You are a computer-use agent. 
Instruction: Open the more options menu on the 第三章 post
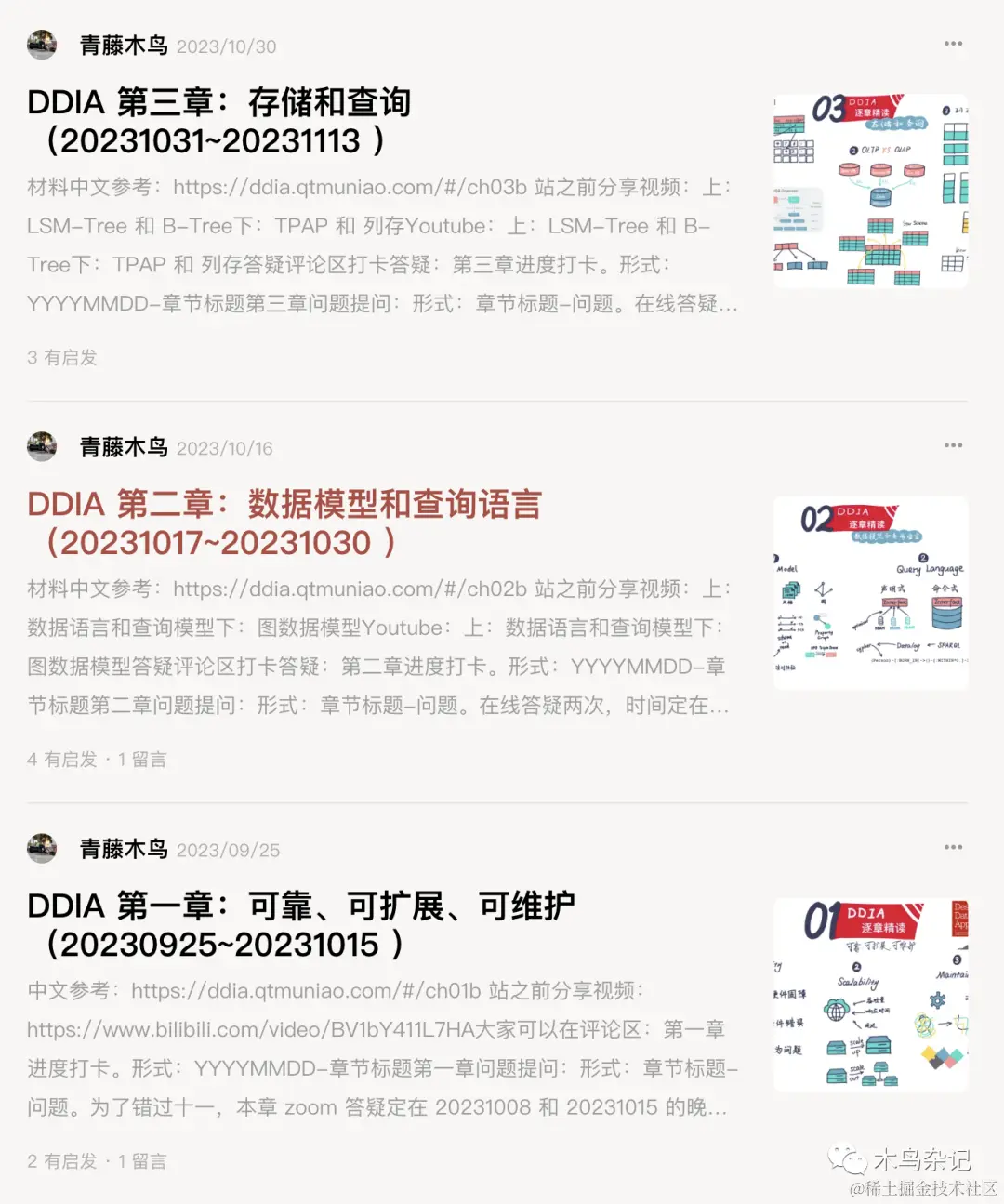953,43
